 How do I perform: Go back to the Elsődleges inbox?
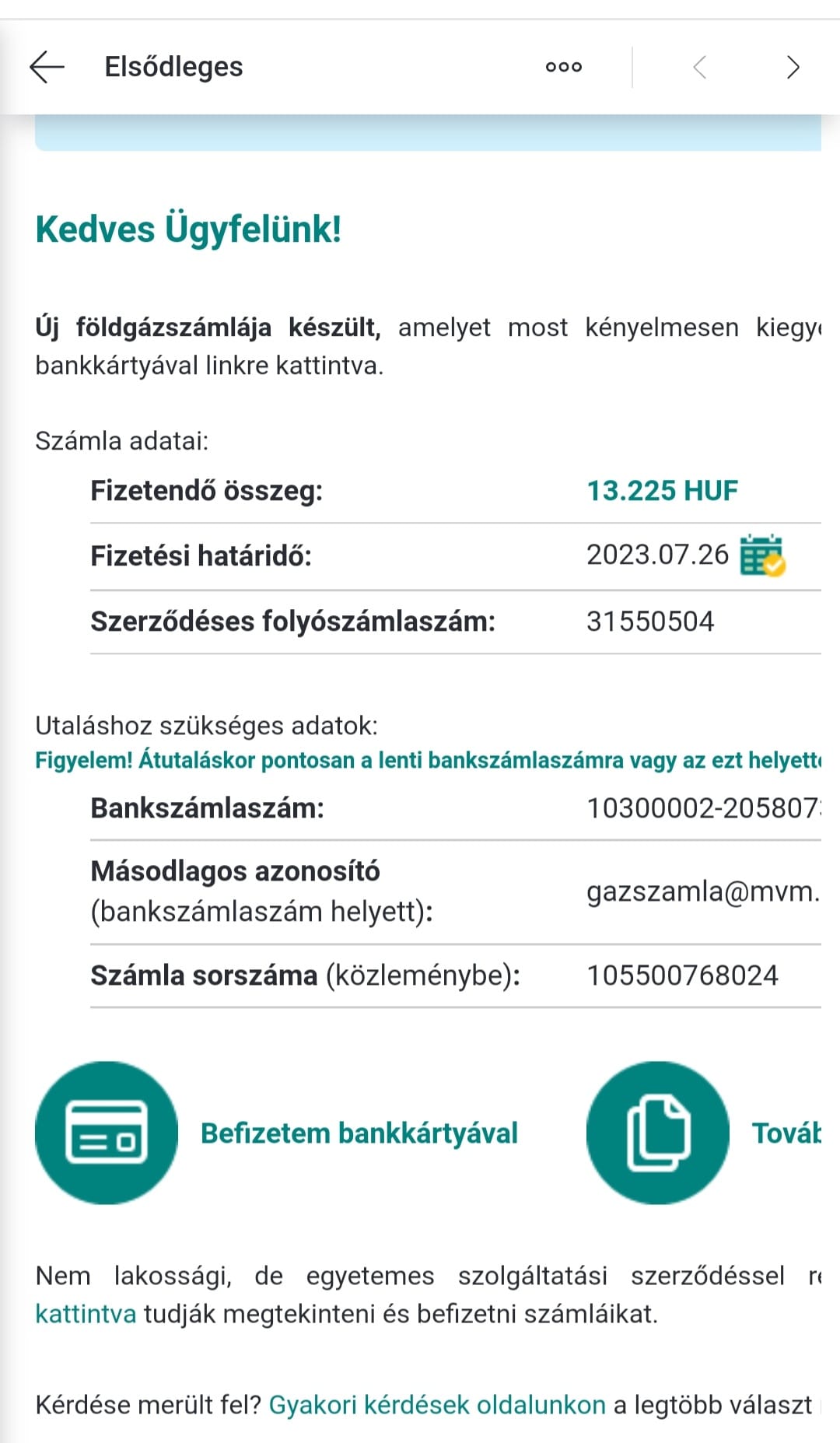pyautogui.click(x=47, y=67)
